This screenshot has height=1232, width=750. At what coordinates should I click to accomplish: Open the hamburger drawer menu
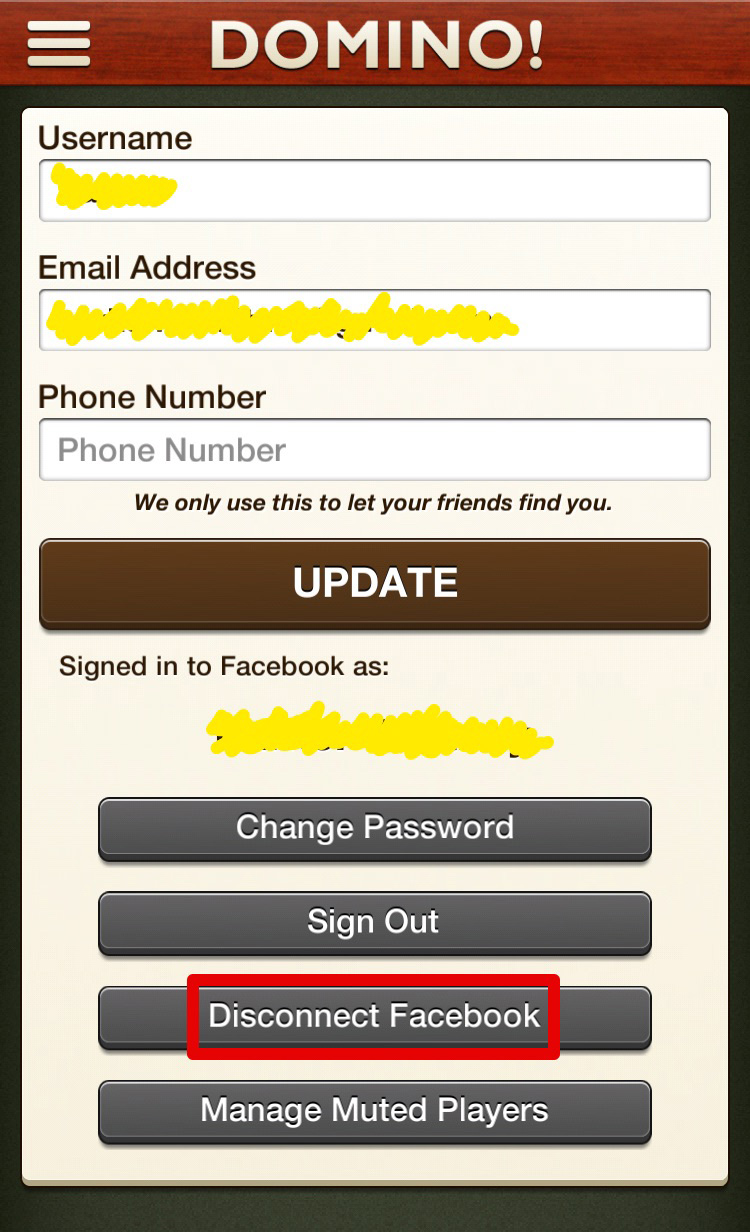pyautogui.click(x=59, y=43)
